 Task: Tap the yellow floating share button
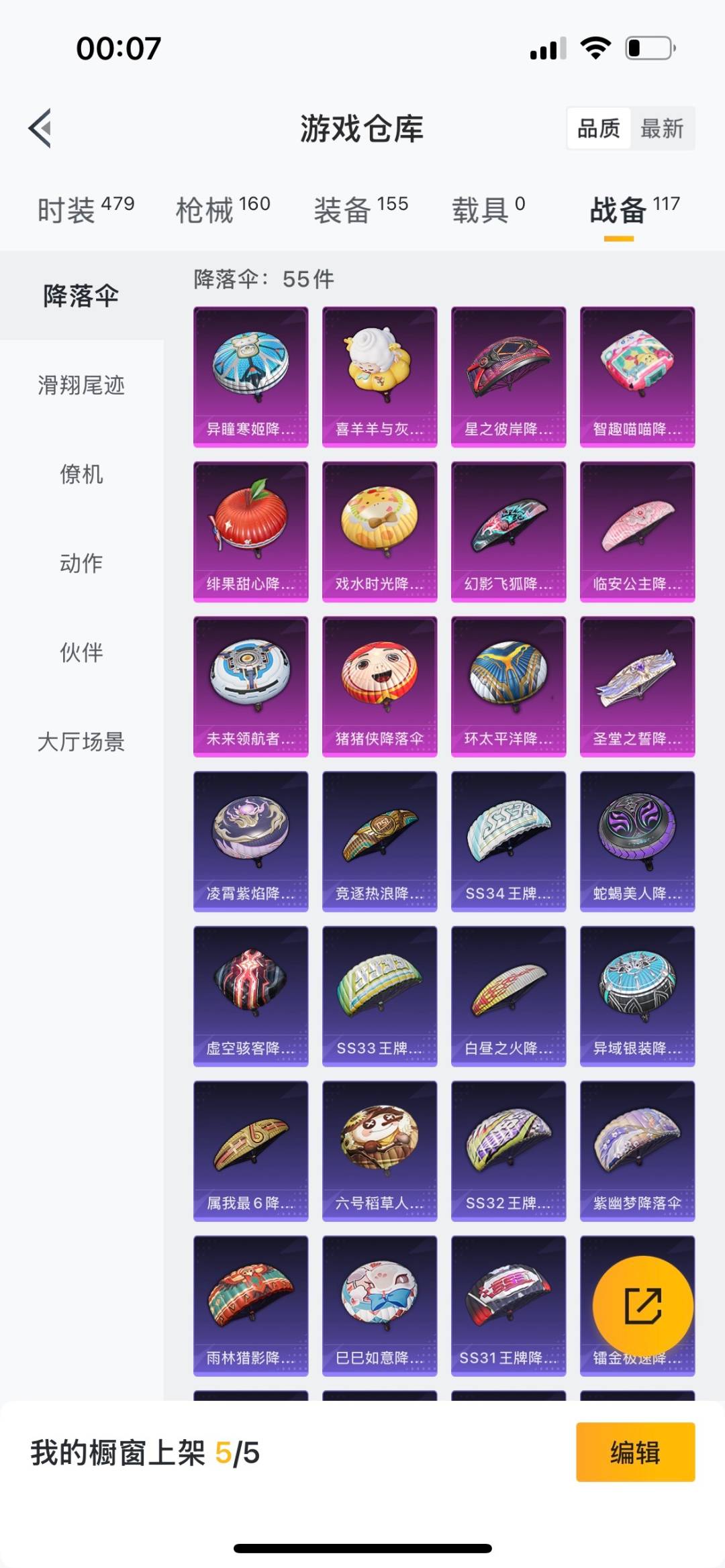642,1306
